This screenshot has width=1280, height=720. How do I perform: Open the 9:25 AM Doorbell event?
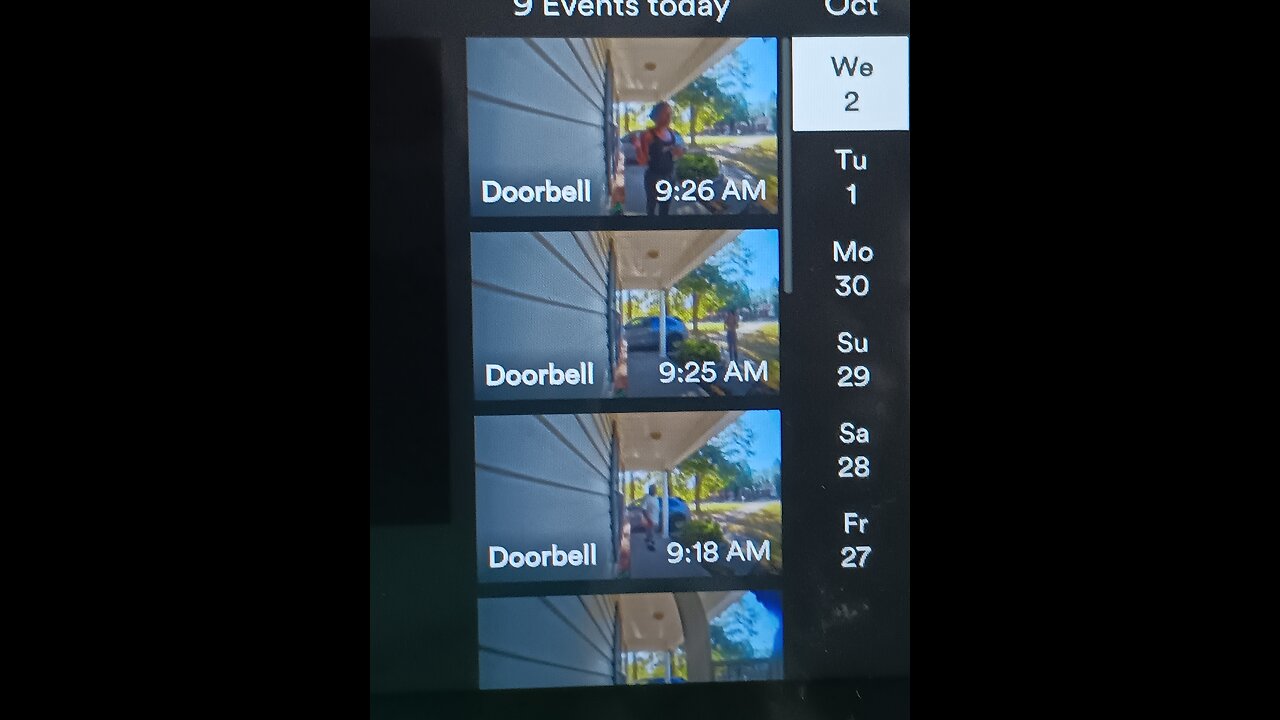(x=624, y=313)
